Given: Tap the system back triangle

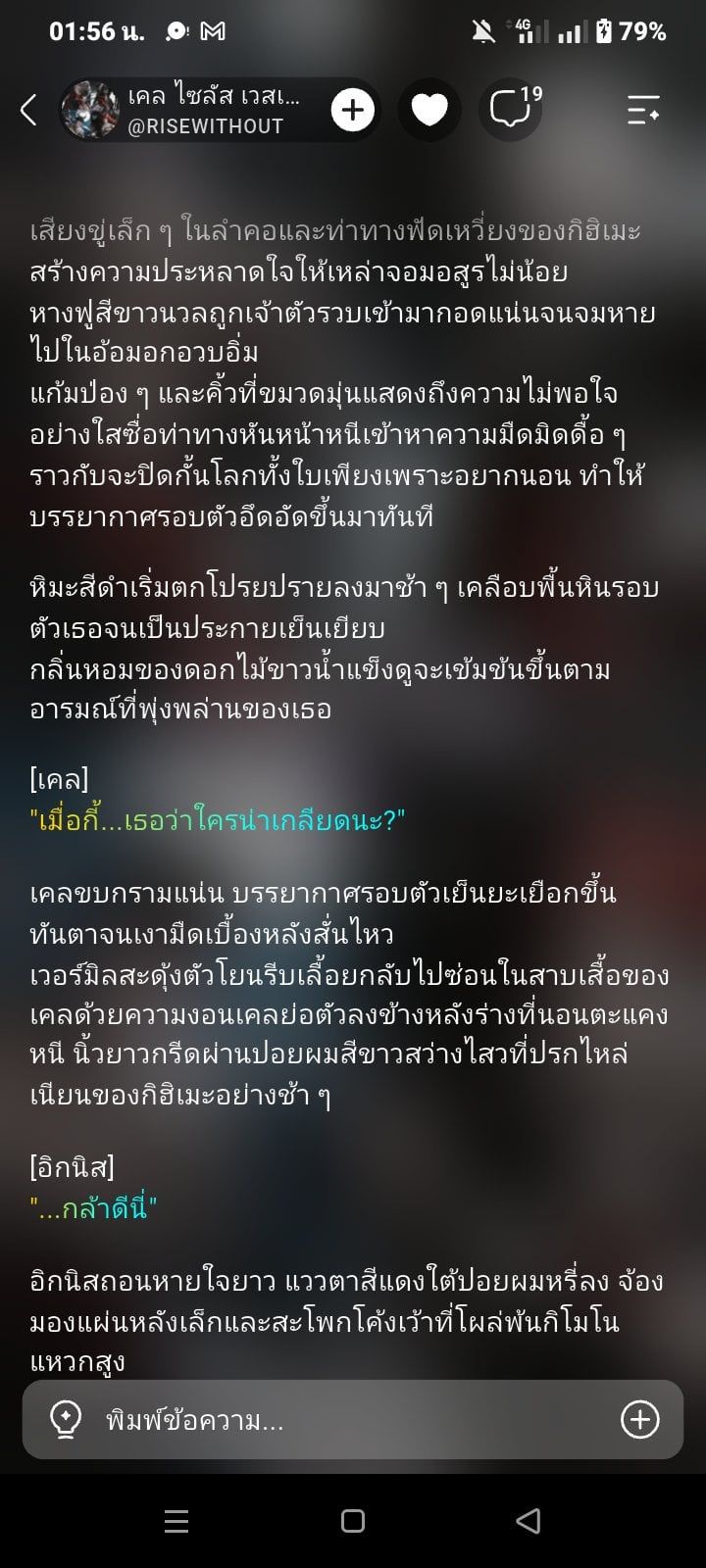Looking at the screenshot, I should (x=529, y=1521).
